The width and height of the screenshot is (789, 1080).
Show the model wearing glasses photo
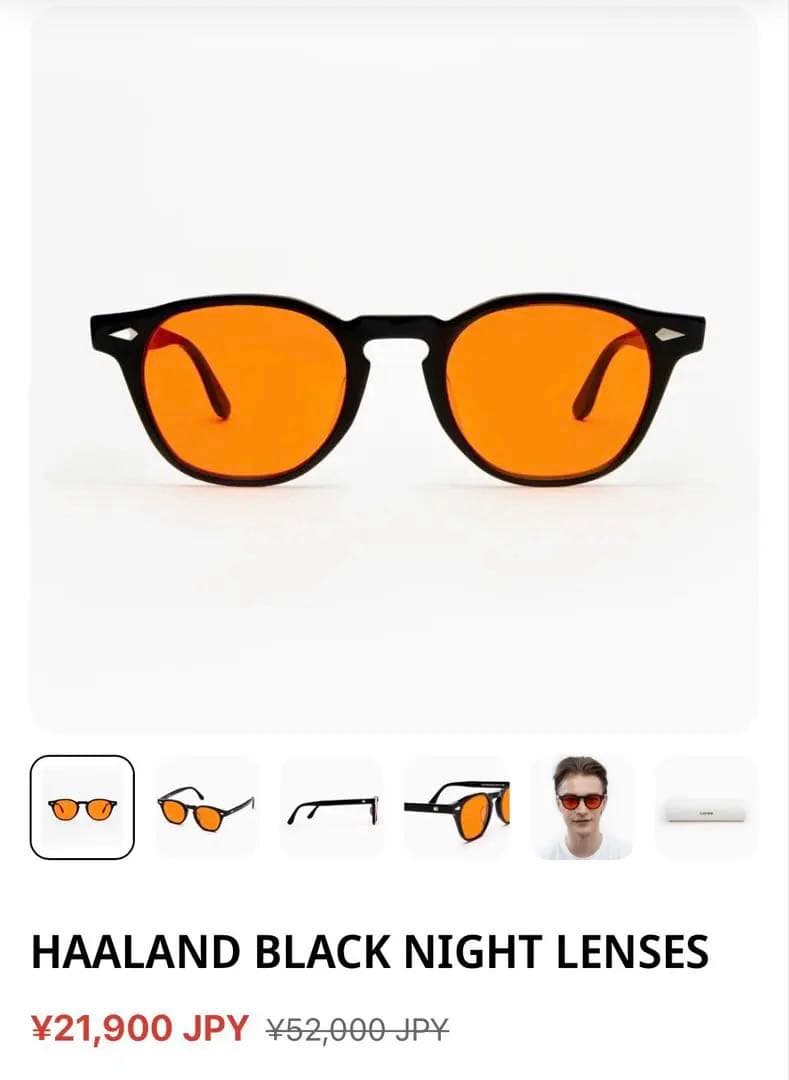point(582,807)
